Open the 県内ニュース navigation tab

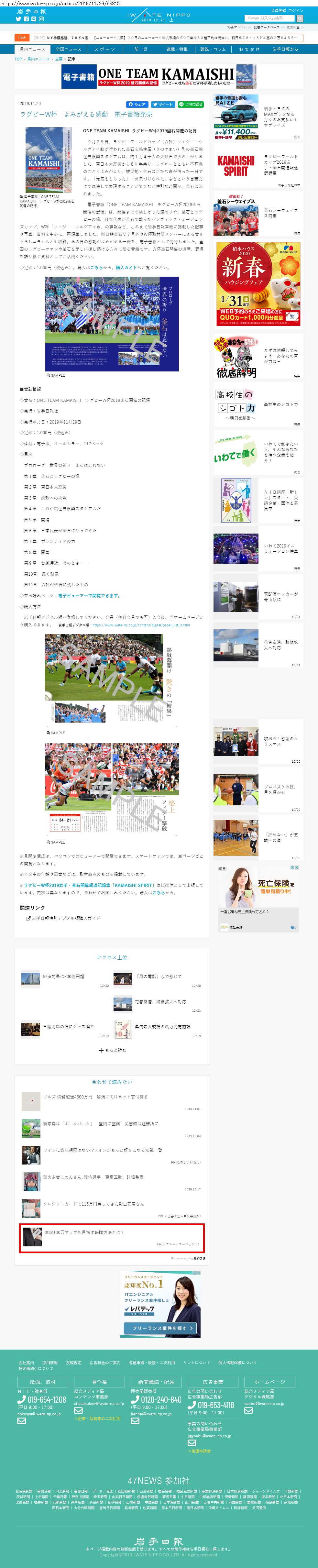(x=32, y=49)
